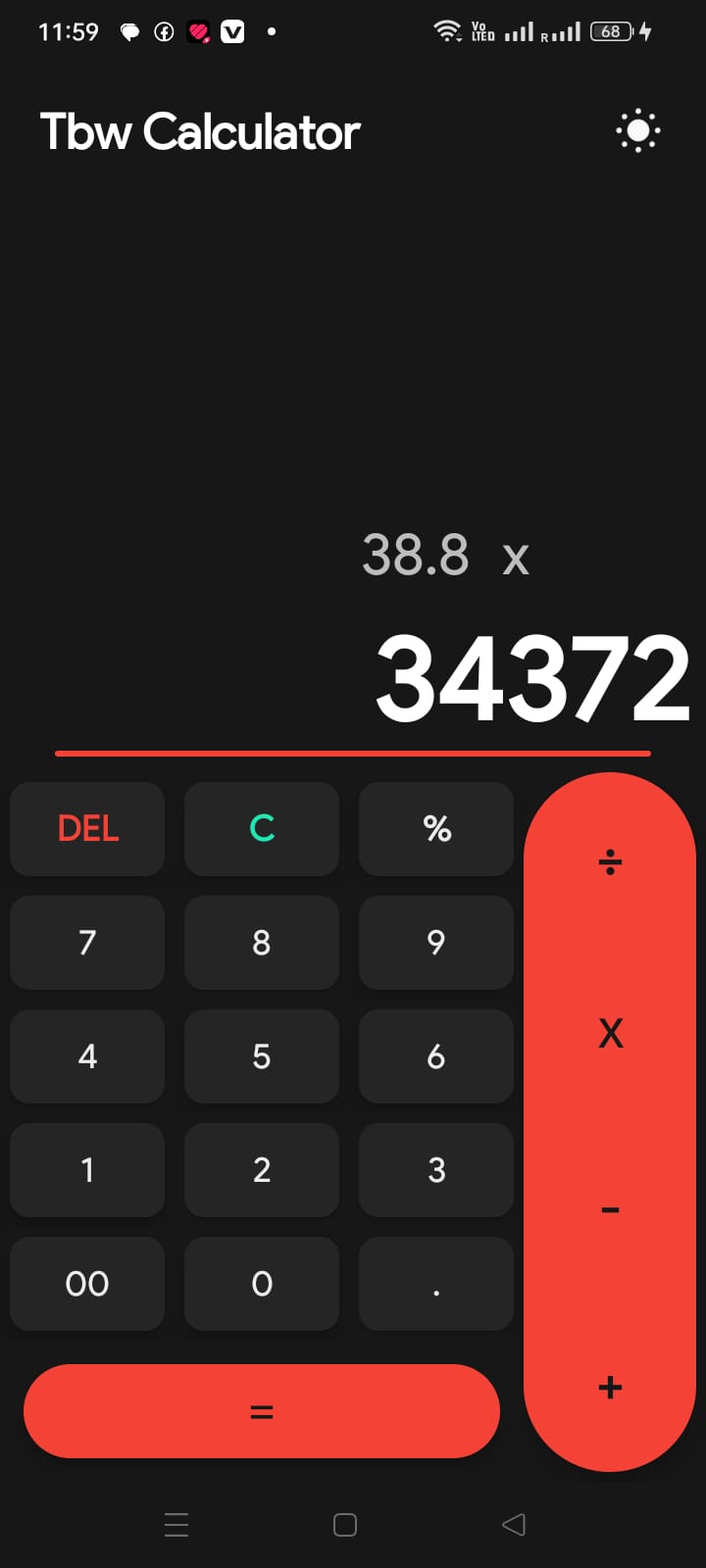Add a decimal point

pyautogui.click(x=436, y=1284)
